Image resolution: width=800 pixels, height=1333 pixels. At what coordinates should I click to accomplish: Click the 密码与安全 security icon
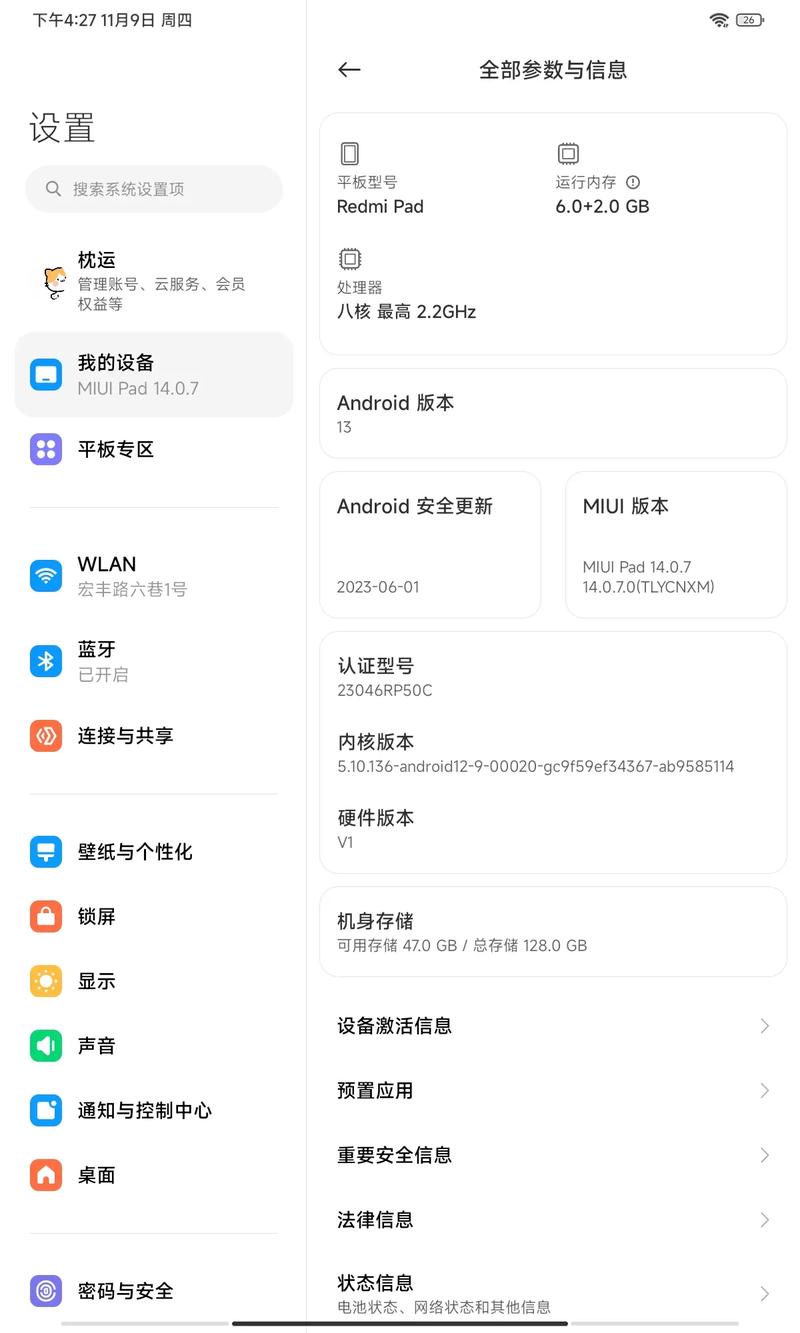pyautogui.click(x=44, y=1290)
